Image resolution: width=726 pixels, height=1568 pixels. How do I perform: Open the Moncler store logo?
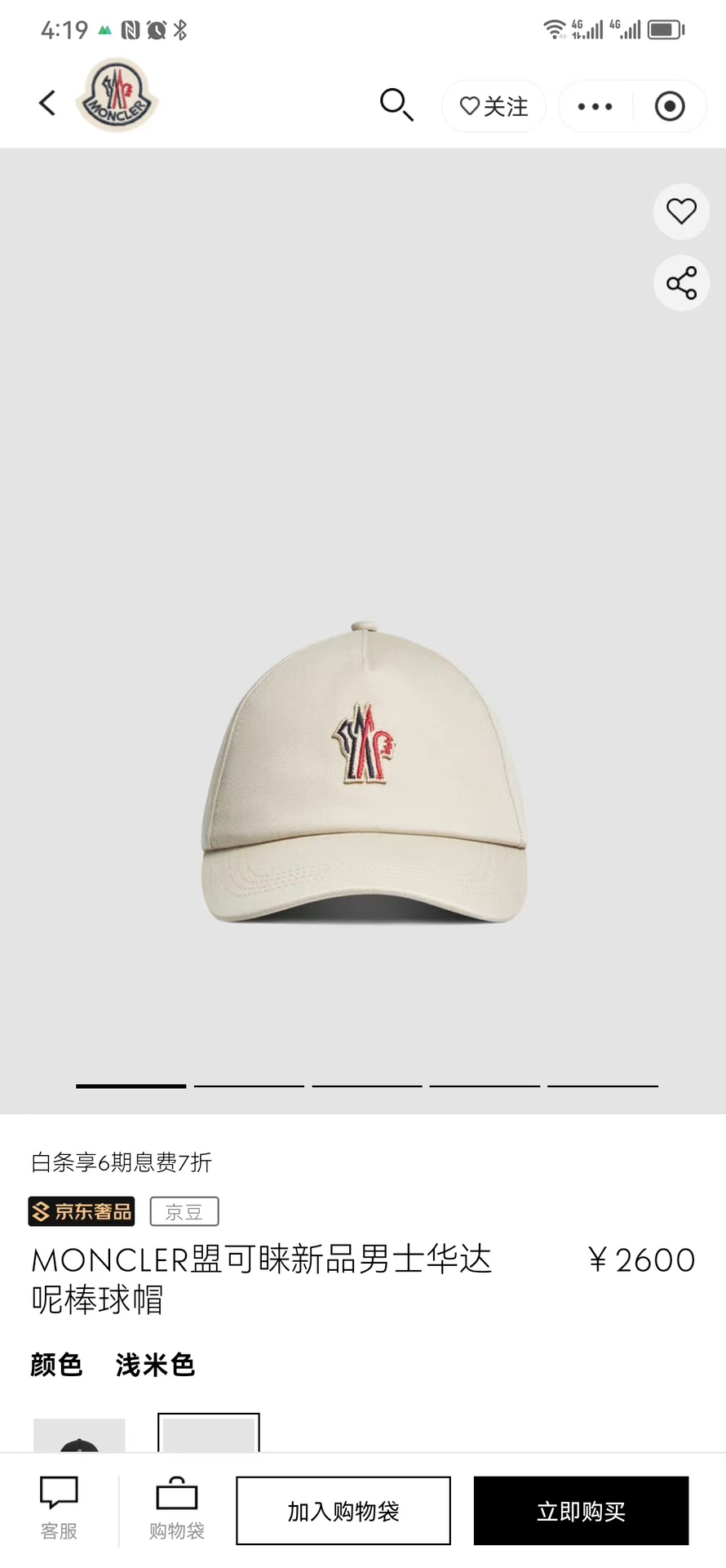[117, 96]
